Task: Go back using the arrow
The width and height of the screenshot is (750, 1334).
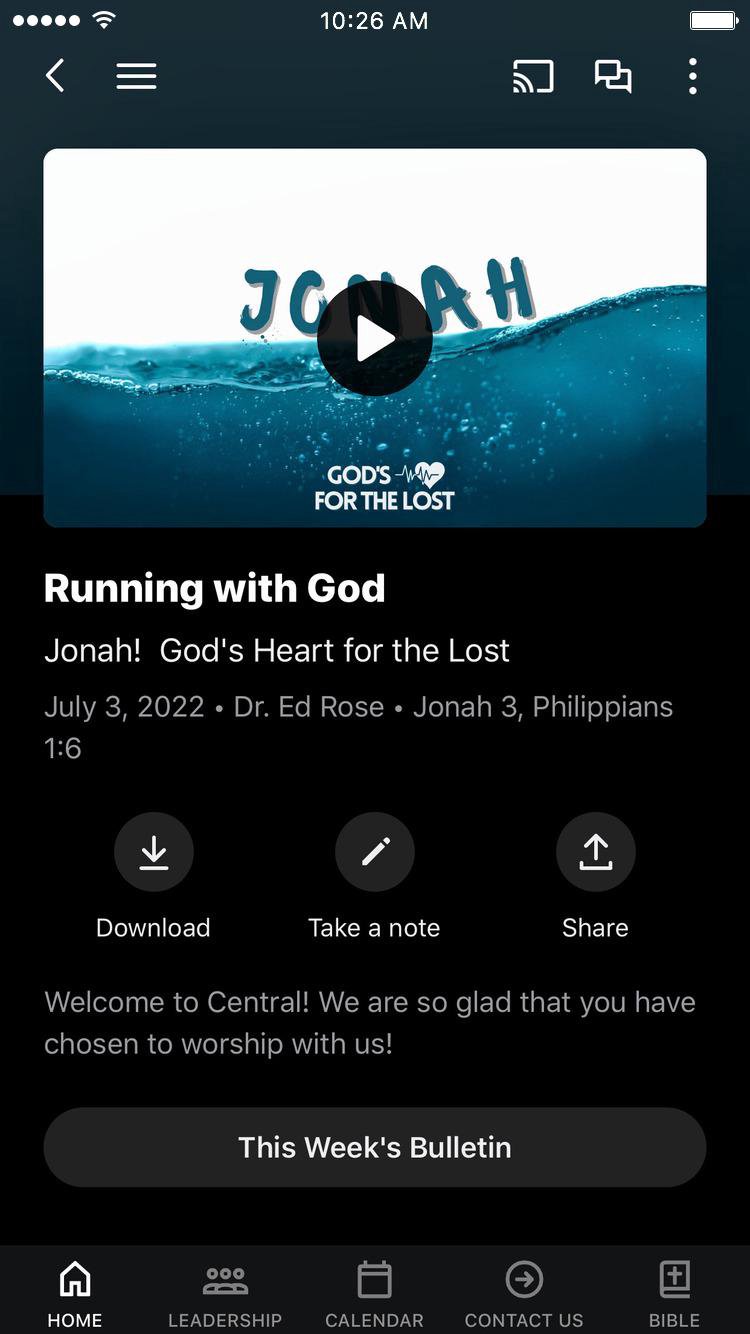Action: click(x=55, y=76)
